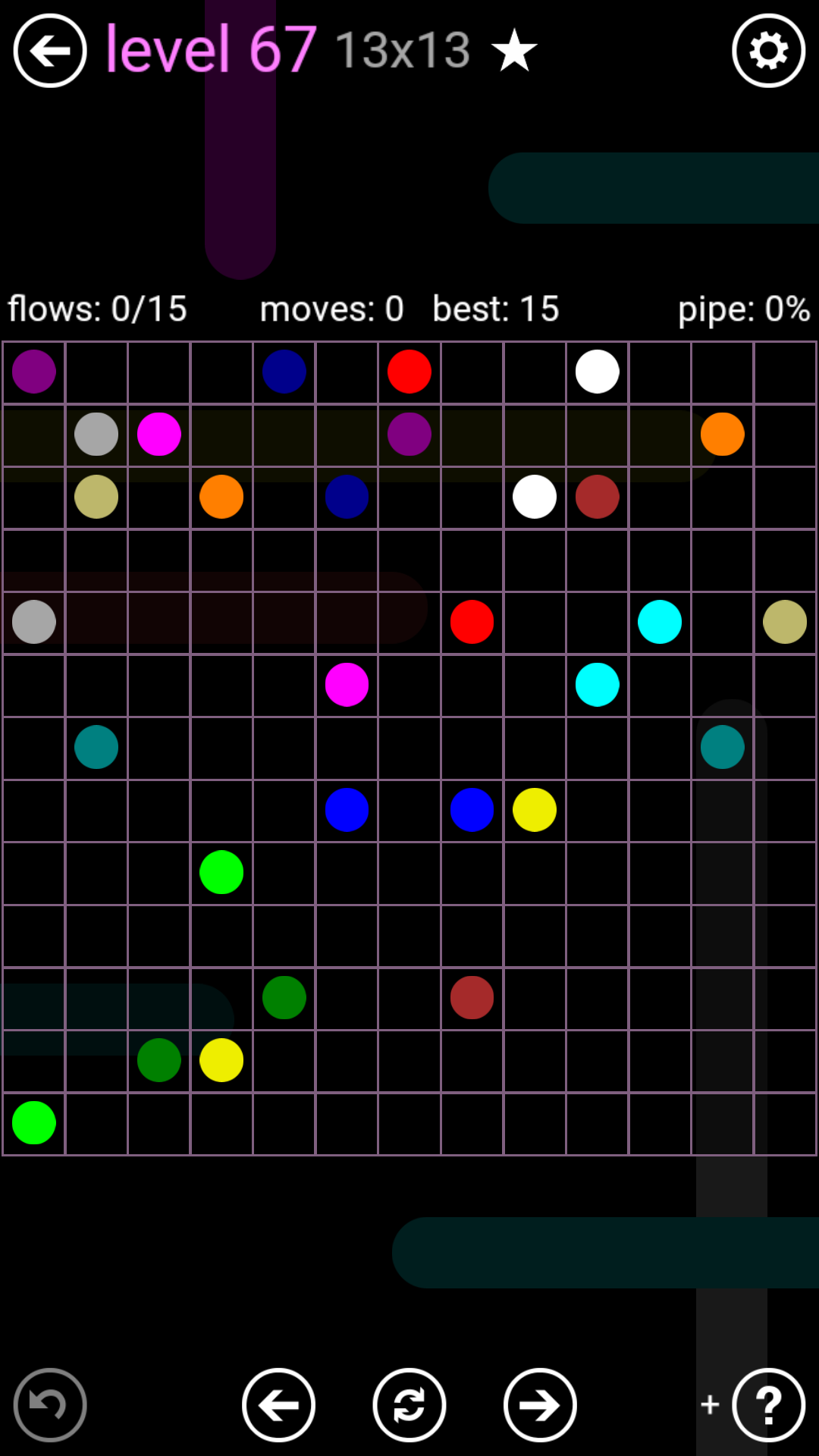Tap the lone yellow dot in the center
819x1456 pixels.
535,810
